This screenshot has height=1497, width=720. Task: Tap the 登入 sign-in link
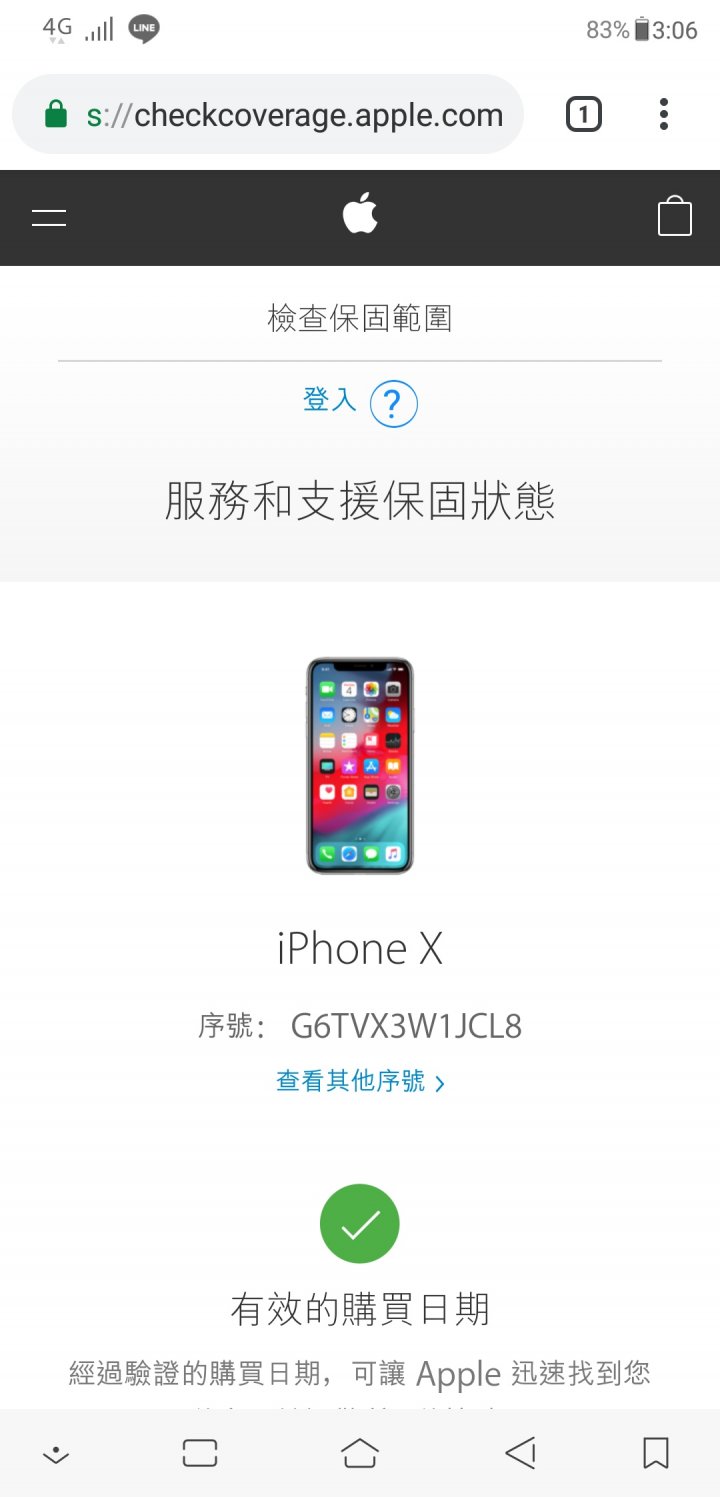[x=330, y=400]
